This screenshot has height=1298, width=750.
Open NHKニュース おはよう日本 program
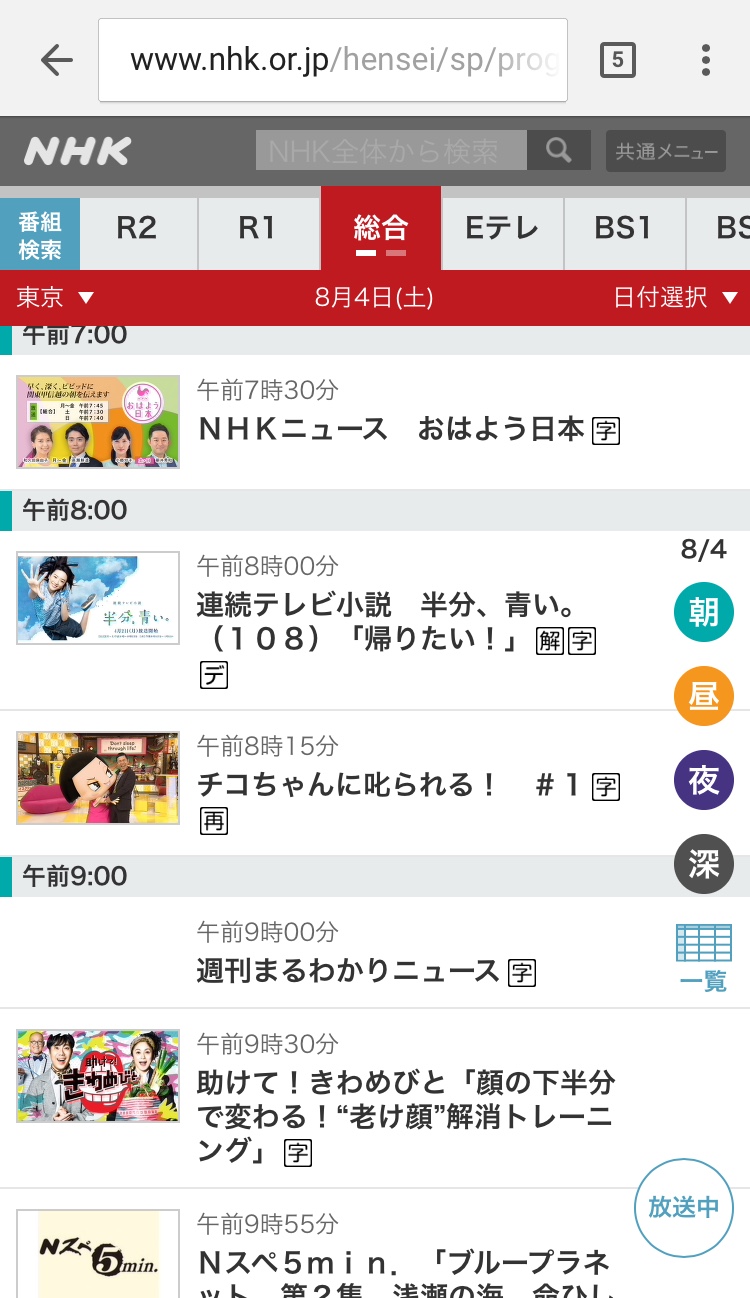click(x=392, y=429)
